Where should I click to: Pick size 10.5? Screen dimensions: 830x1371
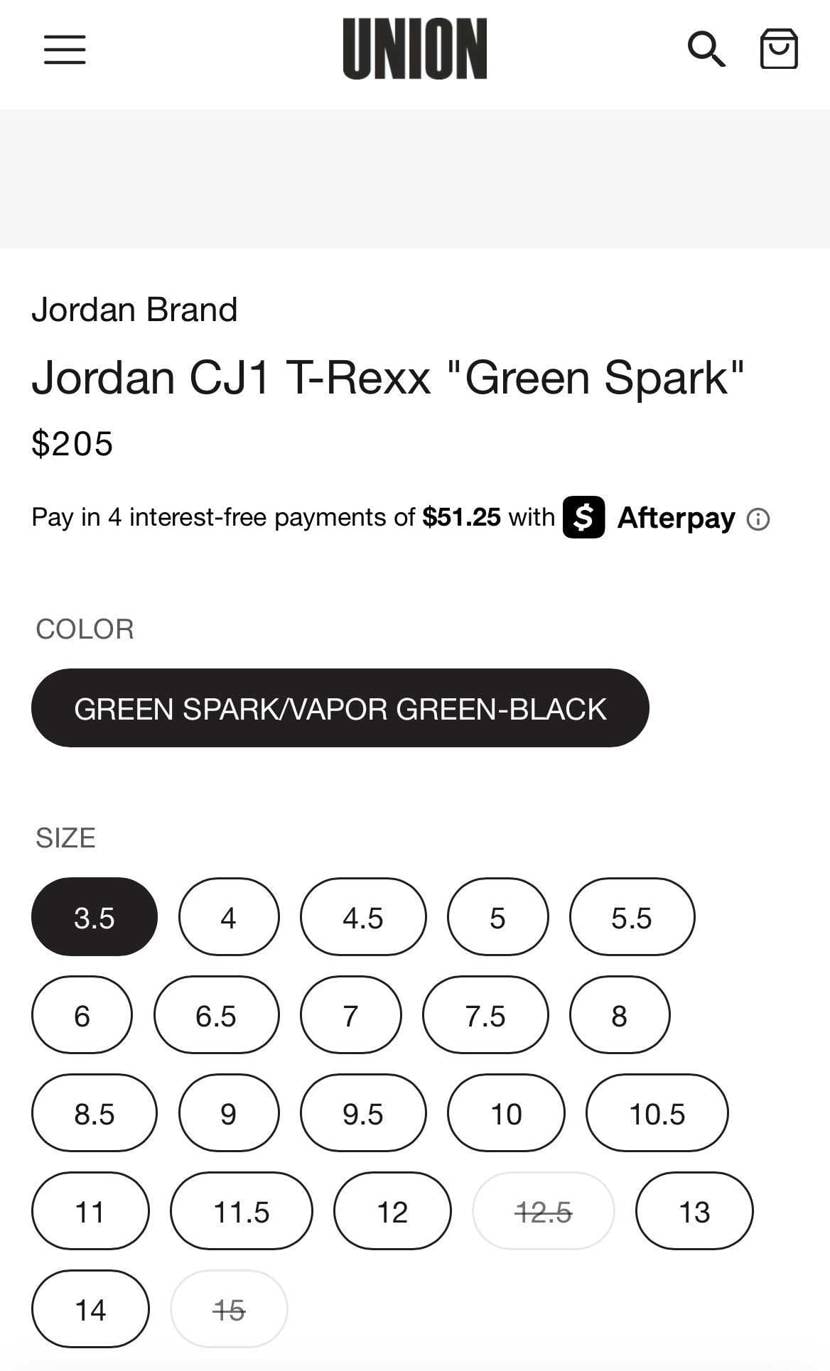click(656, 1113)
